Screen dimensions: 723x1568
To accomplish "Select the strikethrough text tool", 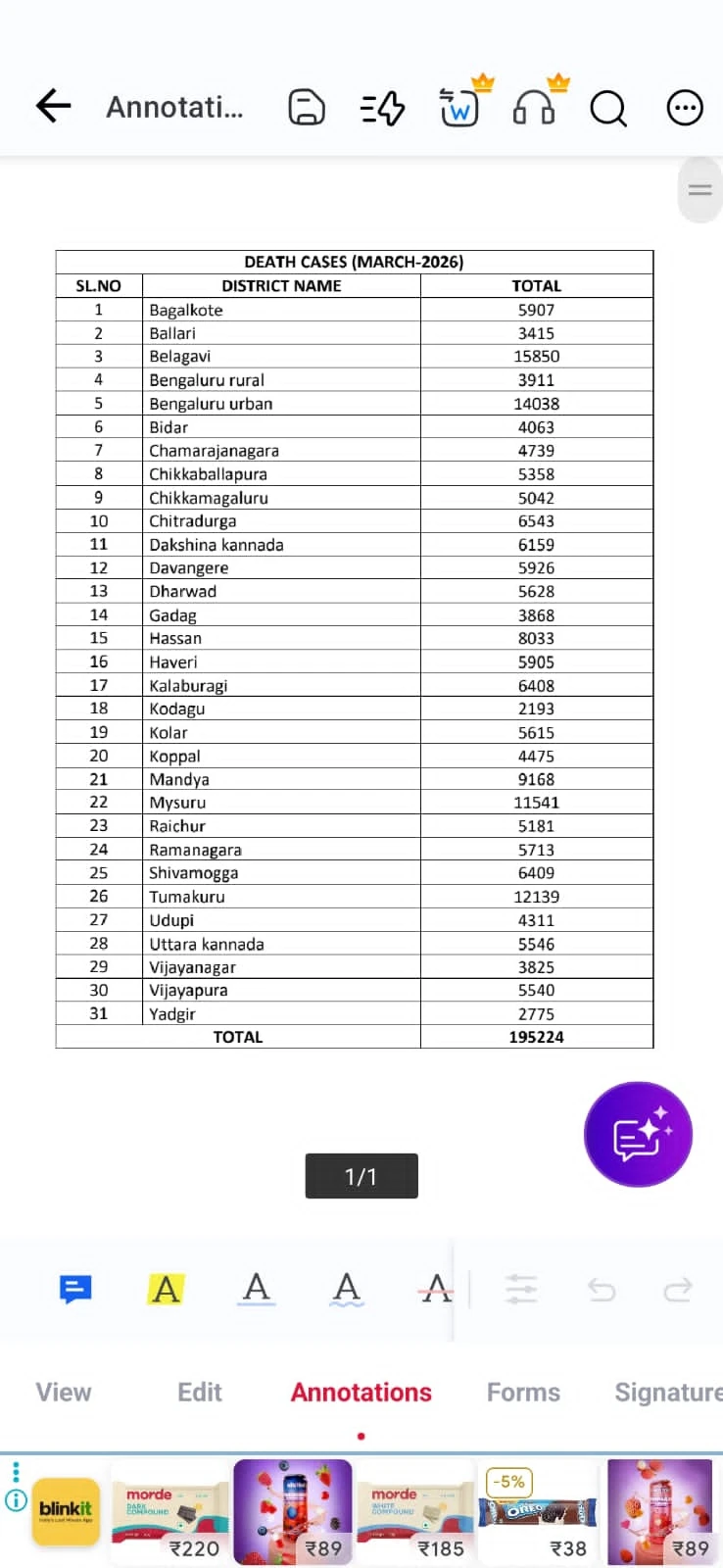I will (x=436, y=1289).
